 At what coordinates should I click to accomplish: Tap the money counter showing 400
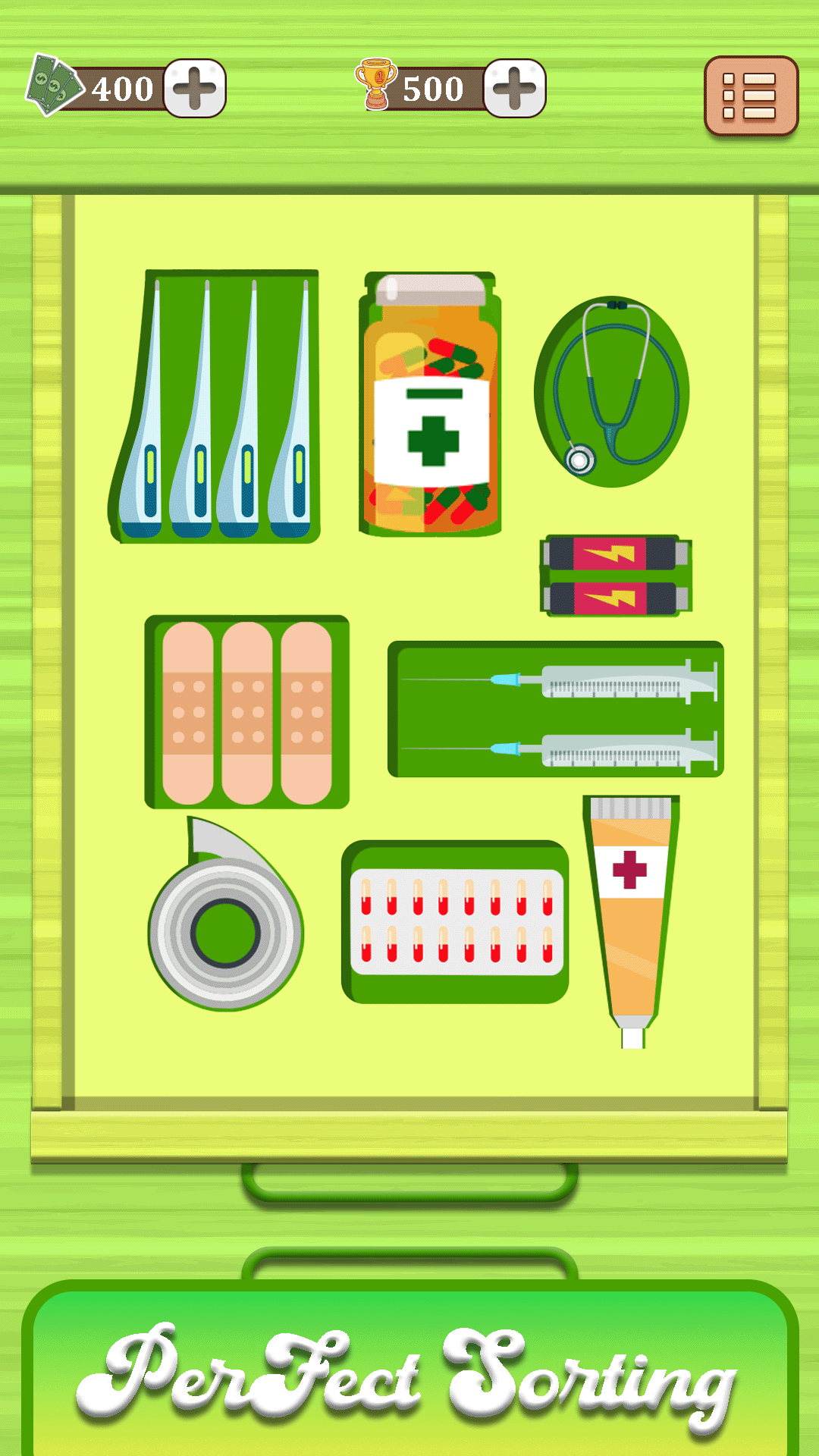(x=121, y=89)
